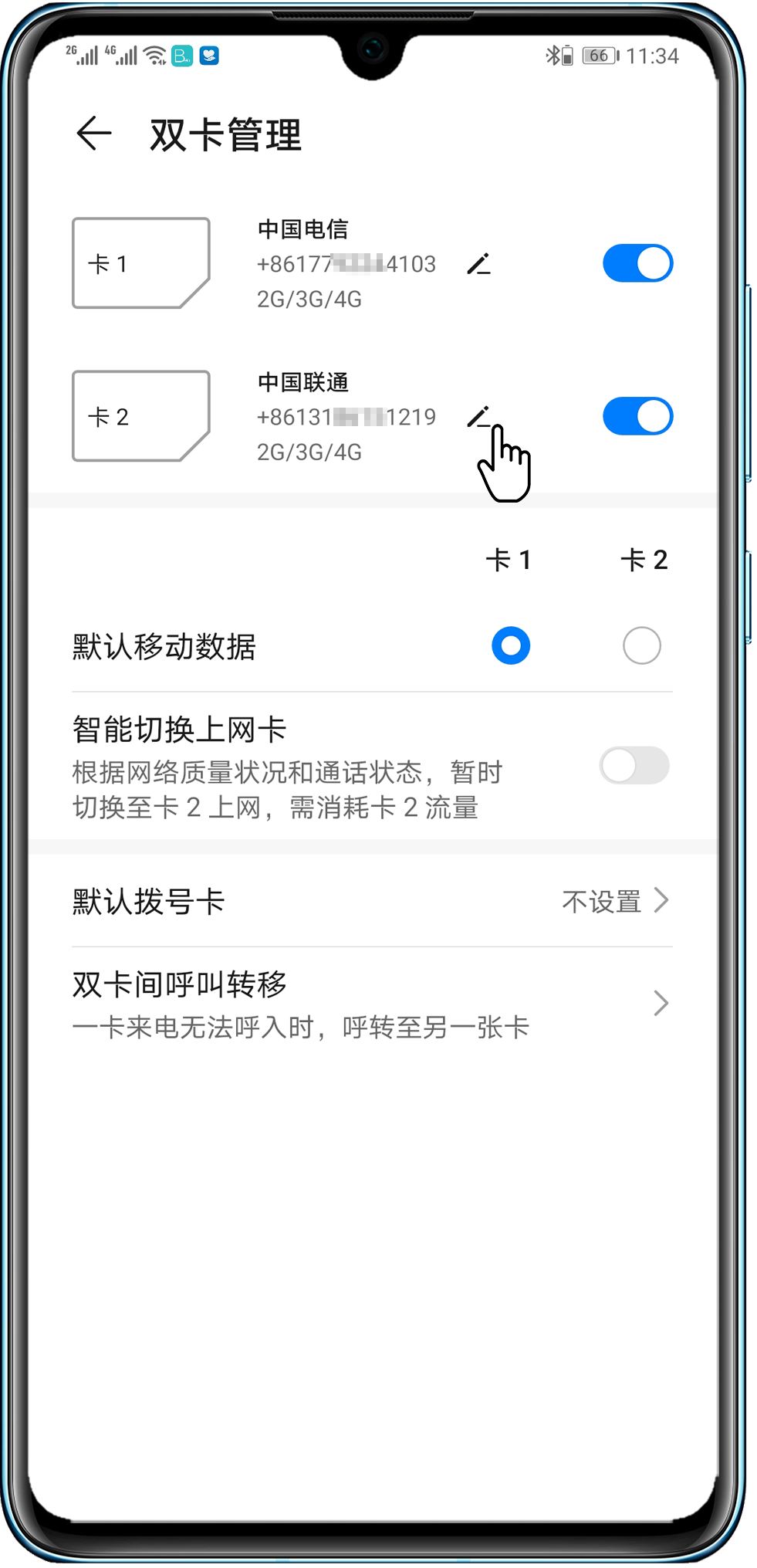The height and width of the screenshot is (1568, 757).
Task: Enable 智能切换上网卡
Action: pos(634,766)
